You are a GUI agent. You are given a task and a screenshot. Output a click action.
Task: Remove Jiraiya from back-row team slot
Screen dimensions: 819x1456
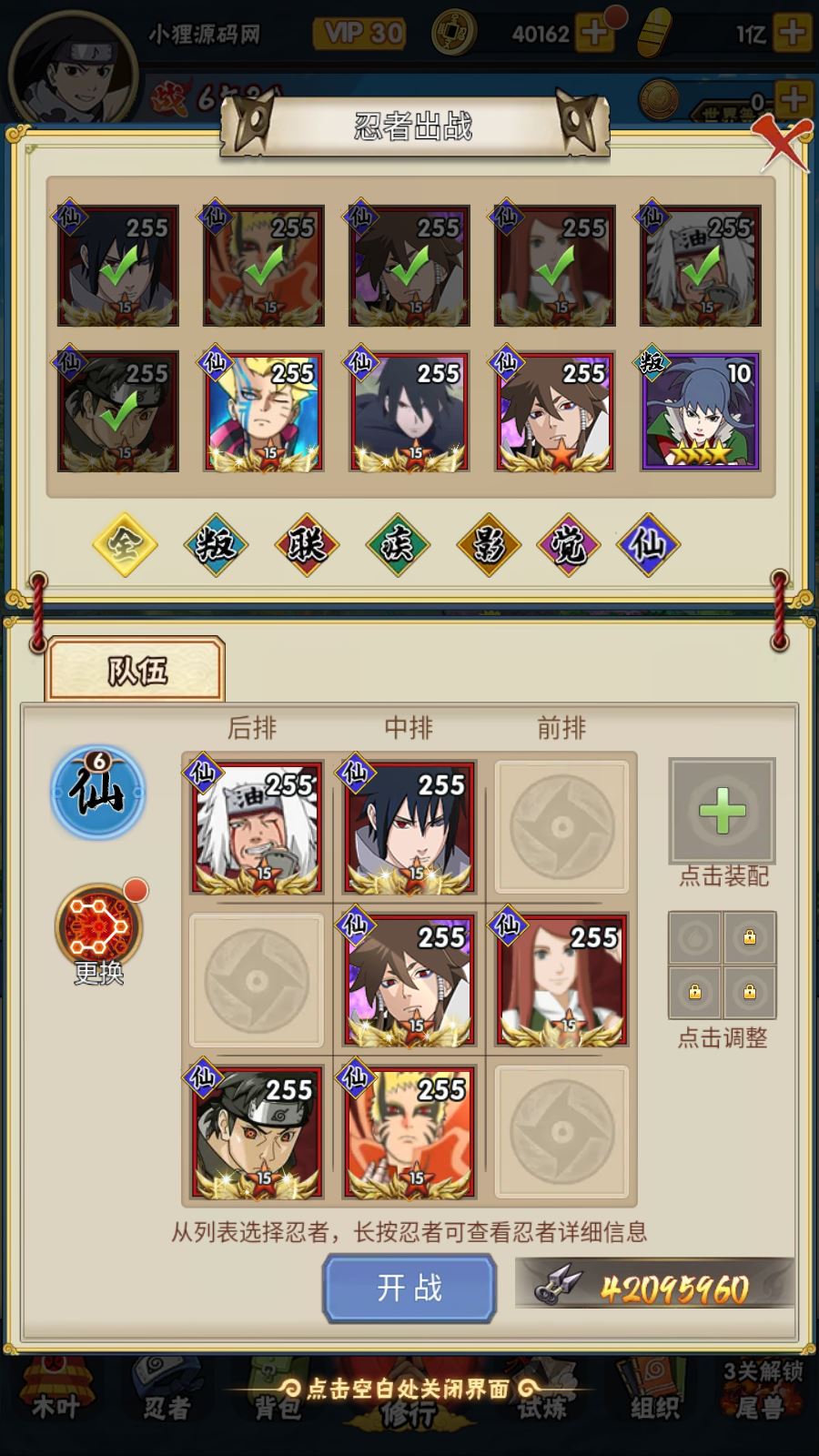coord(257,827)
